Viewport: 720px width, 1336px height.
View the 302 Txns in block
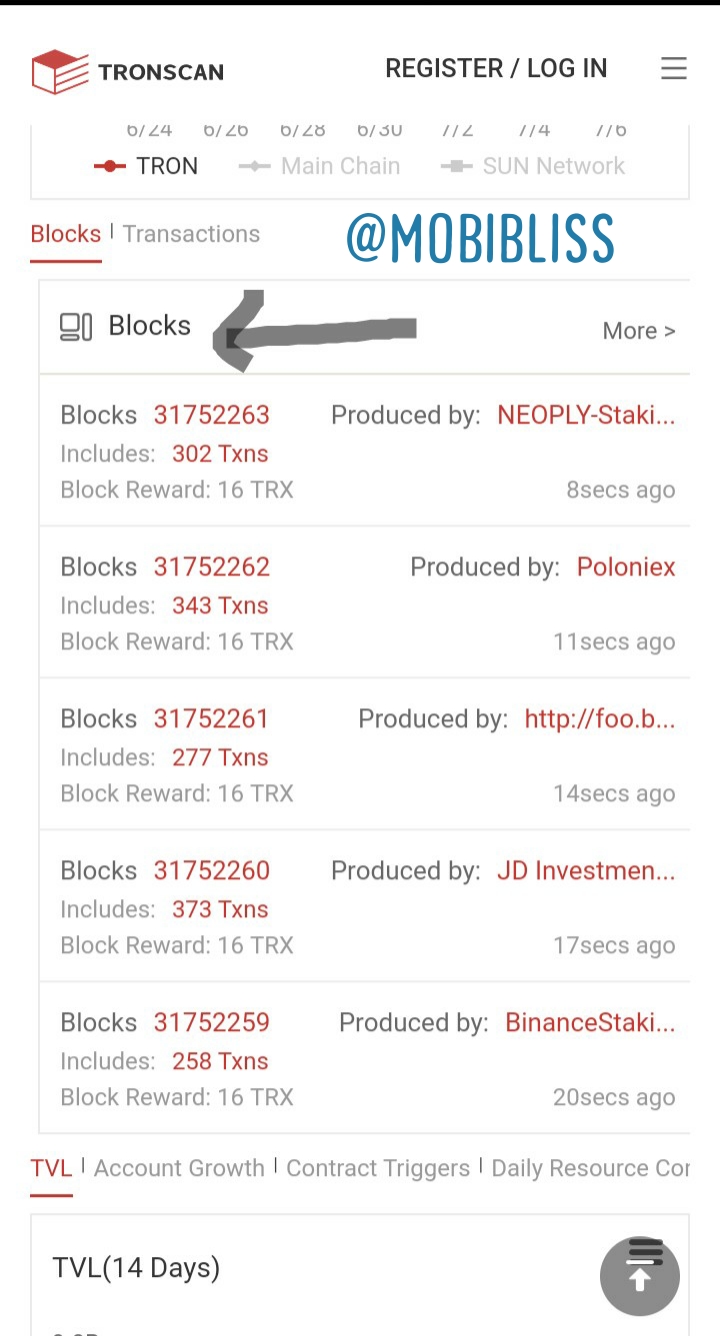(220, 454)
